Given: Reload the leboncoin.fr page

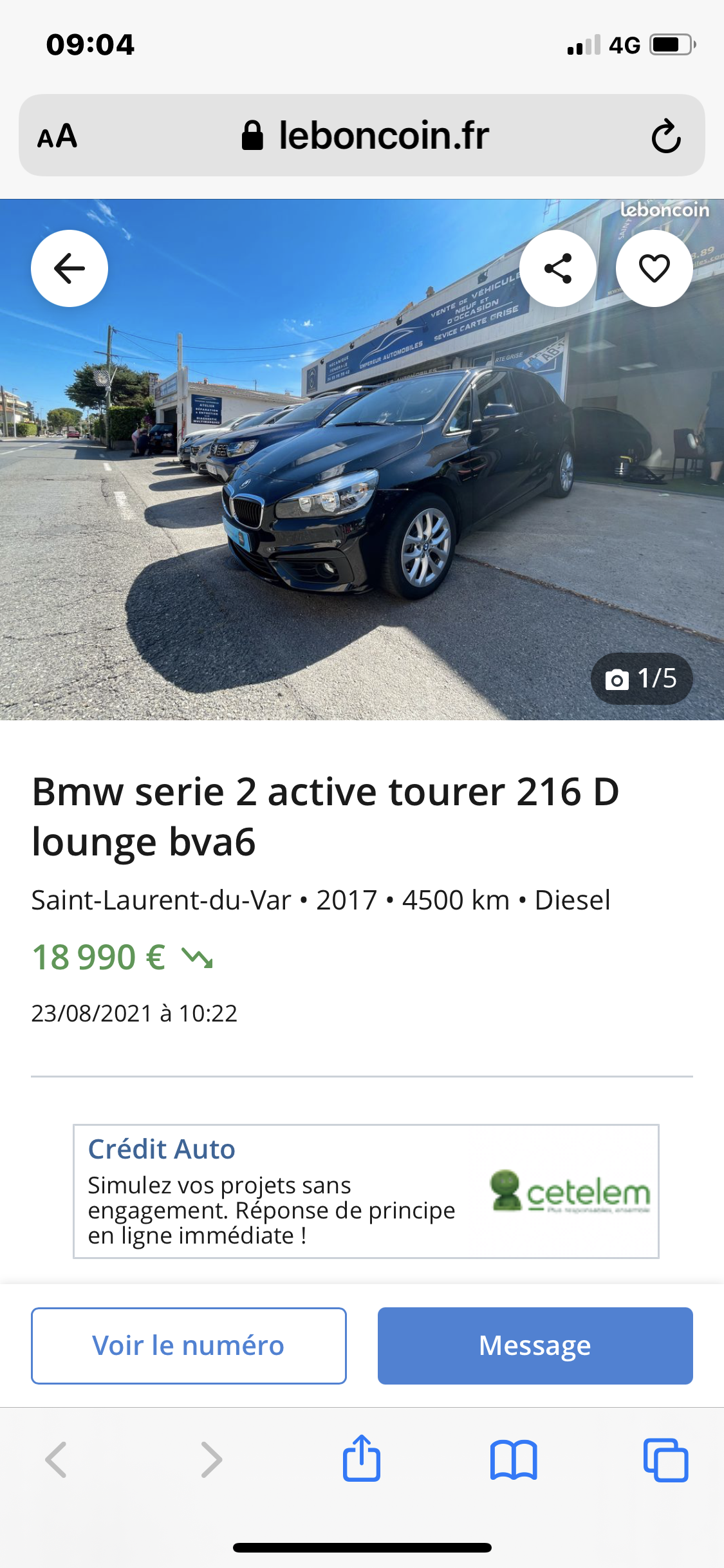Looking at the screenshot, I should pos(665,136).
